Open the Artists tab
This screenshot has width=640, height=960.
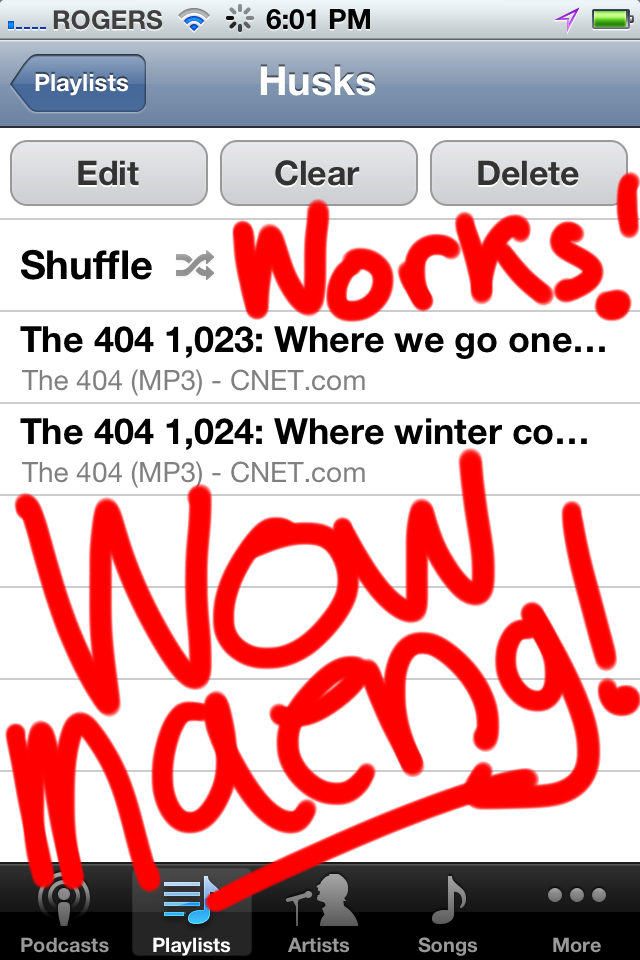(319, 914)
